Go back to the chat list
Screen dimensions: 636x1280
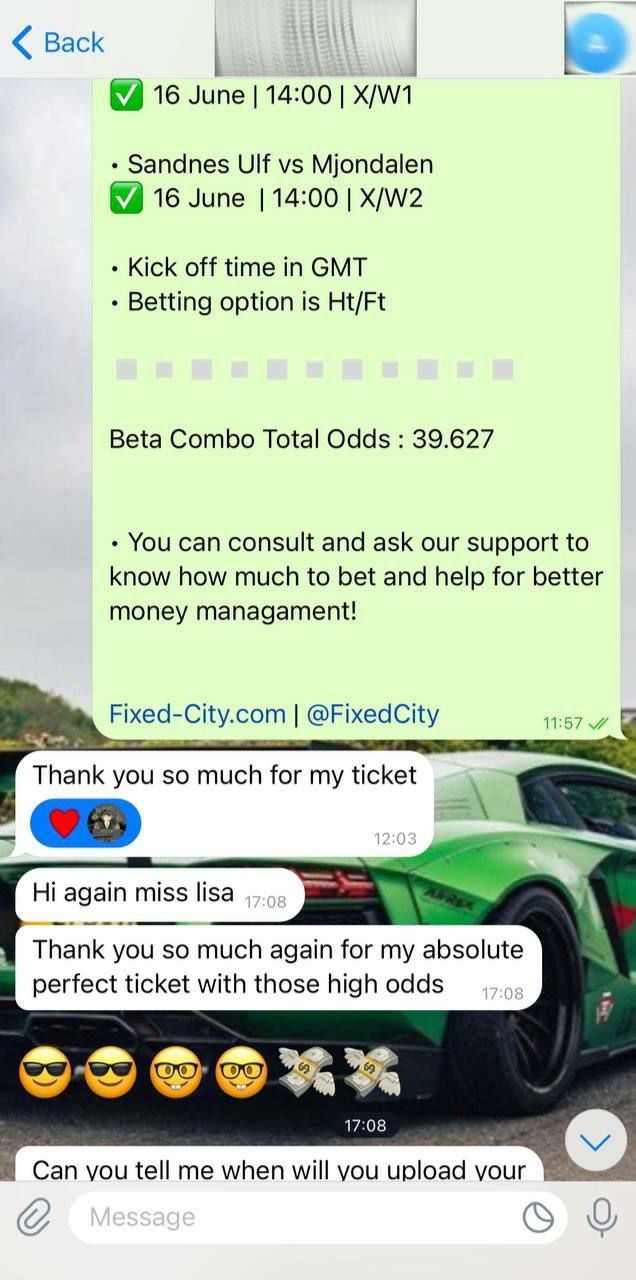point(58,43)
